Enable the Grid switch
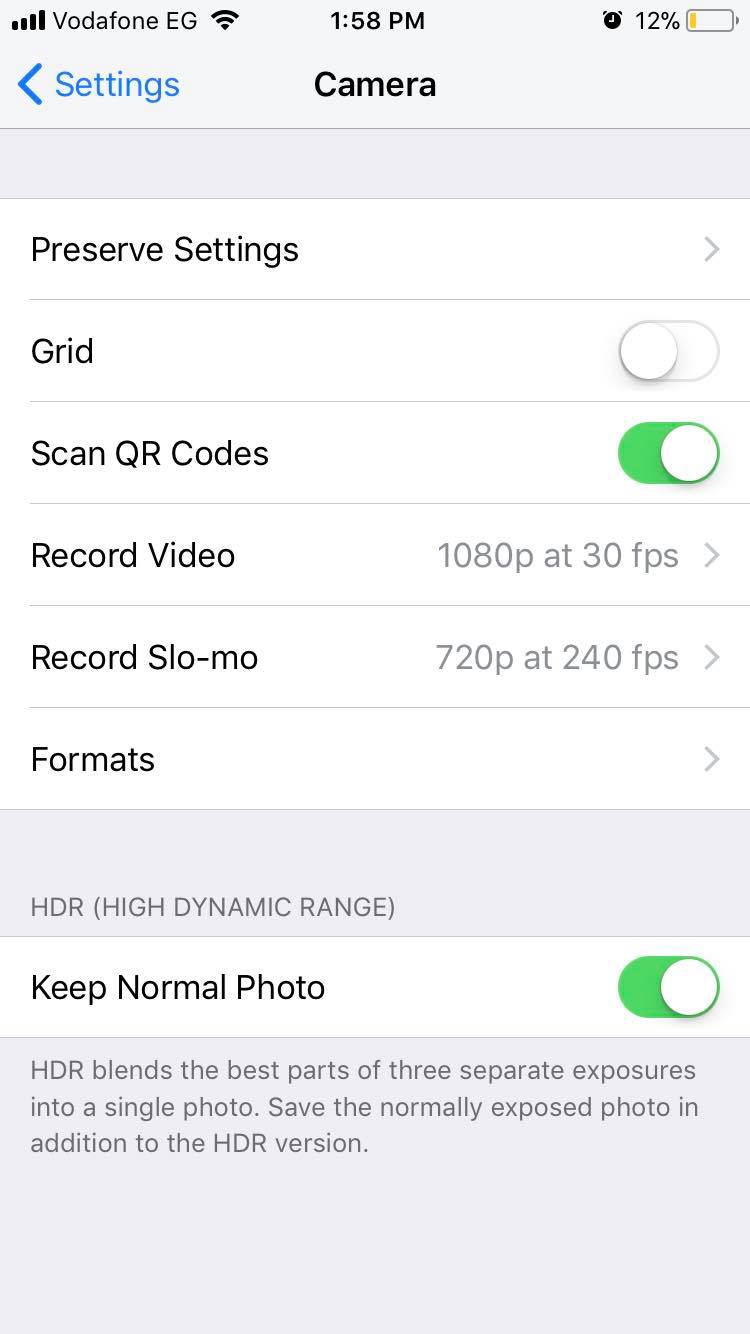The width and height of the screenshot is (750, 1334). [x=669, y=352]
